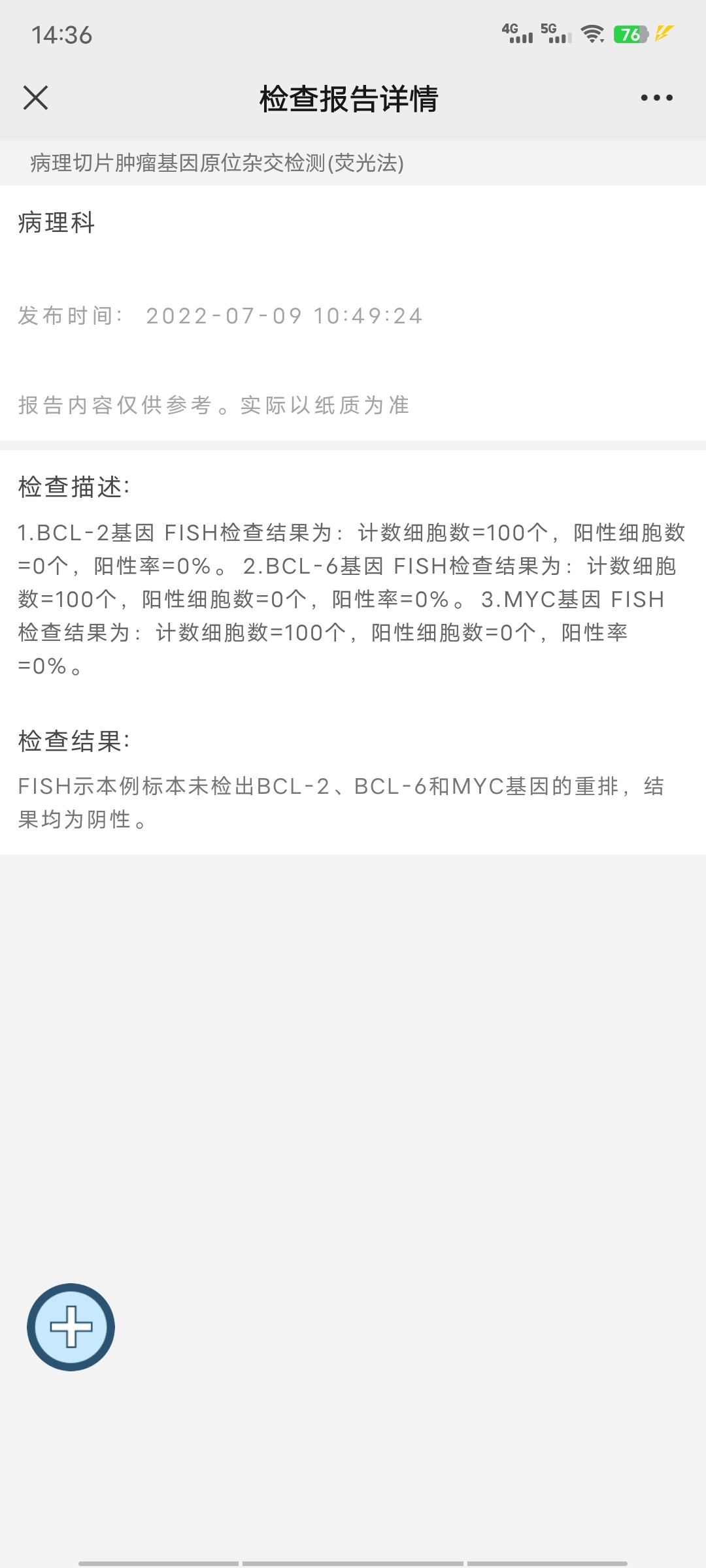Close the report details page

click(35, 98)
